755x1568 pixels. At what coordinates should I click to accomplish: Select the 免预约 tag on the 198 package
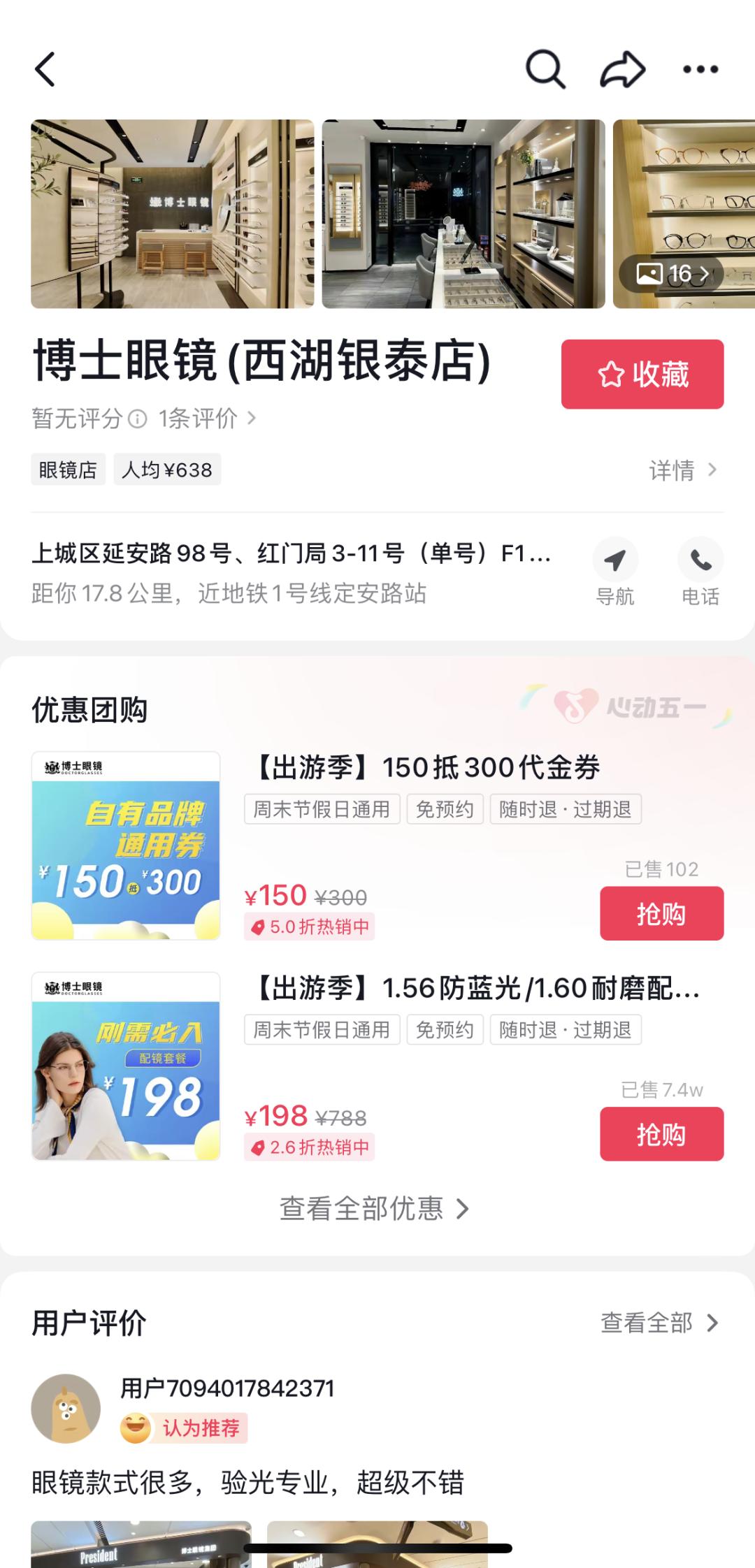446,1029
